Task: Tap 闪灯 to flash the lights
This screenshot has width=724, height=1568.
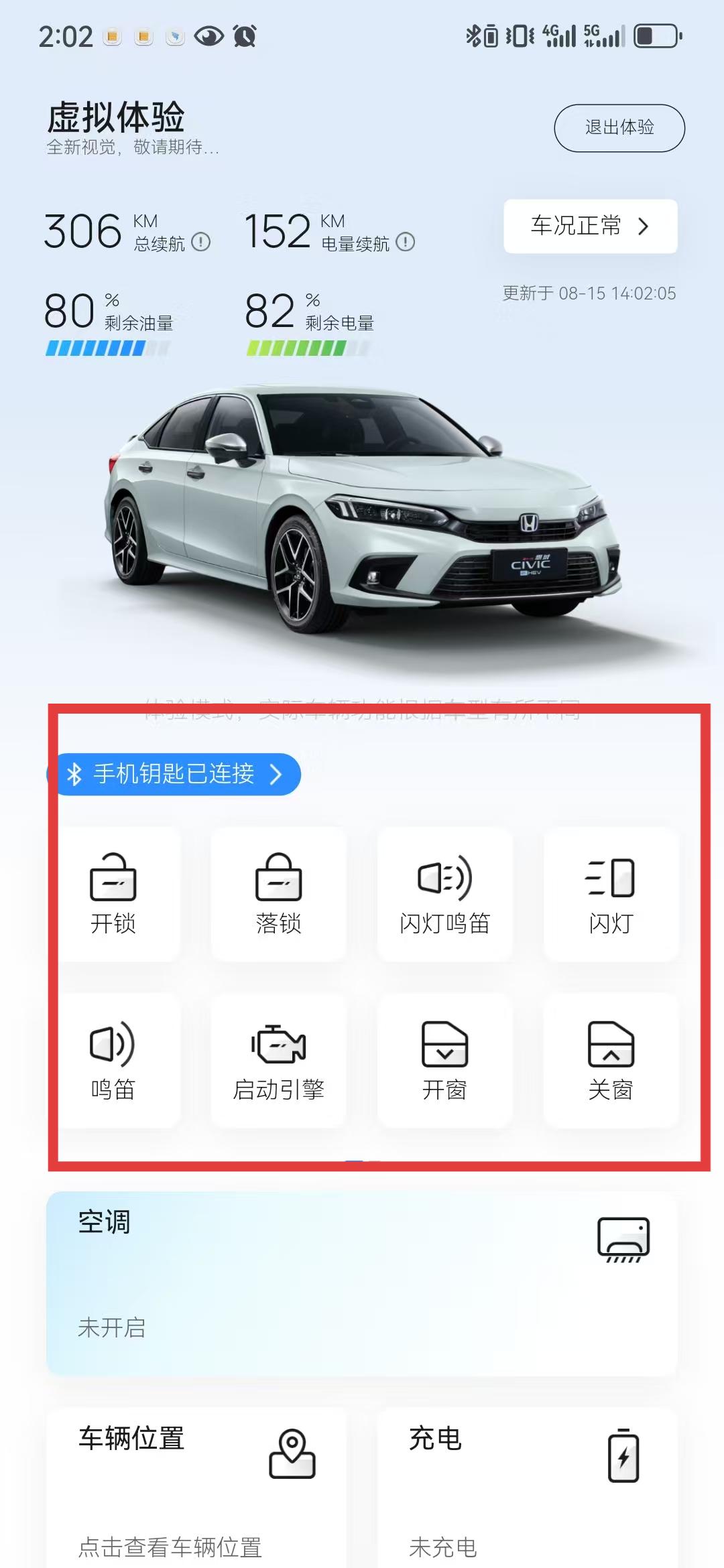Action: tap(611, 894)
